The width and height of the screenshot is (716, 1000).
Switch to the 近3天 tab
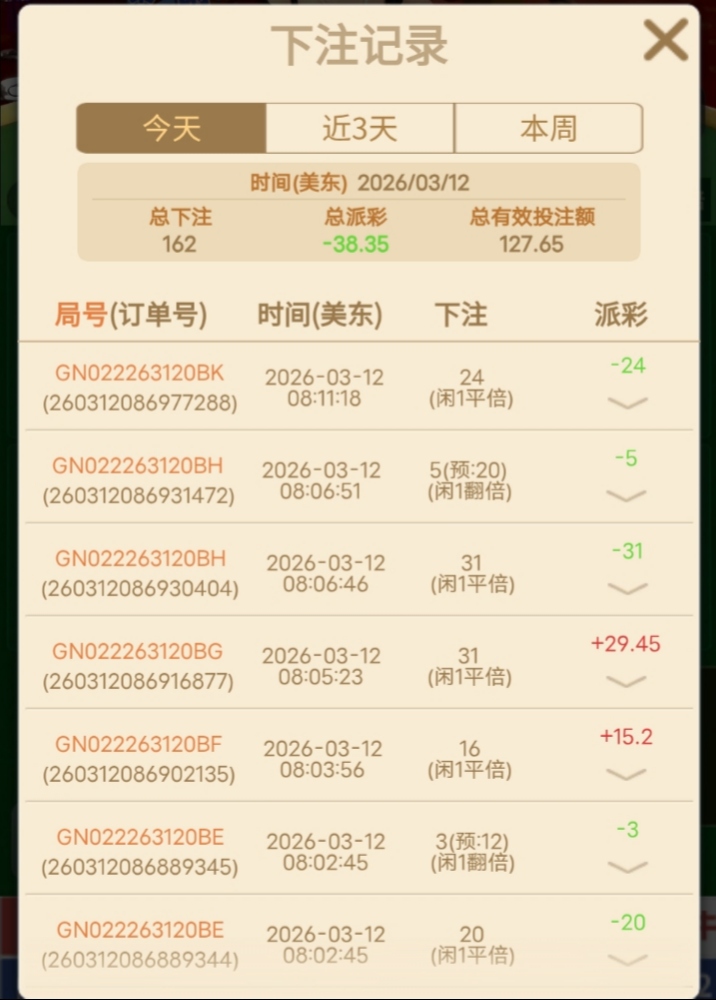(360, 129)
